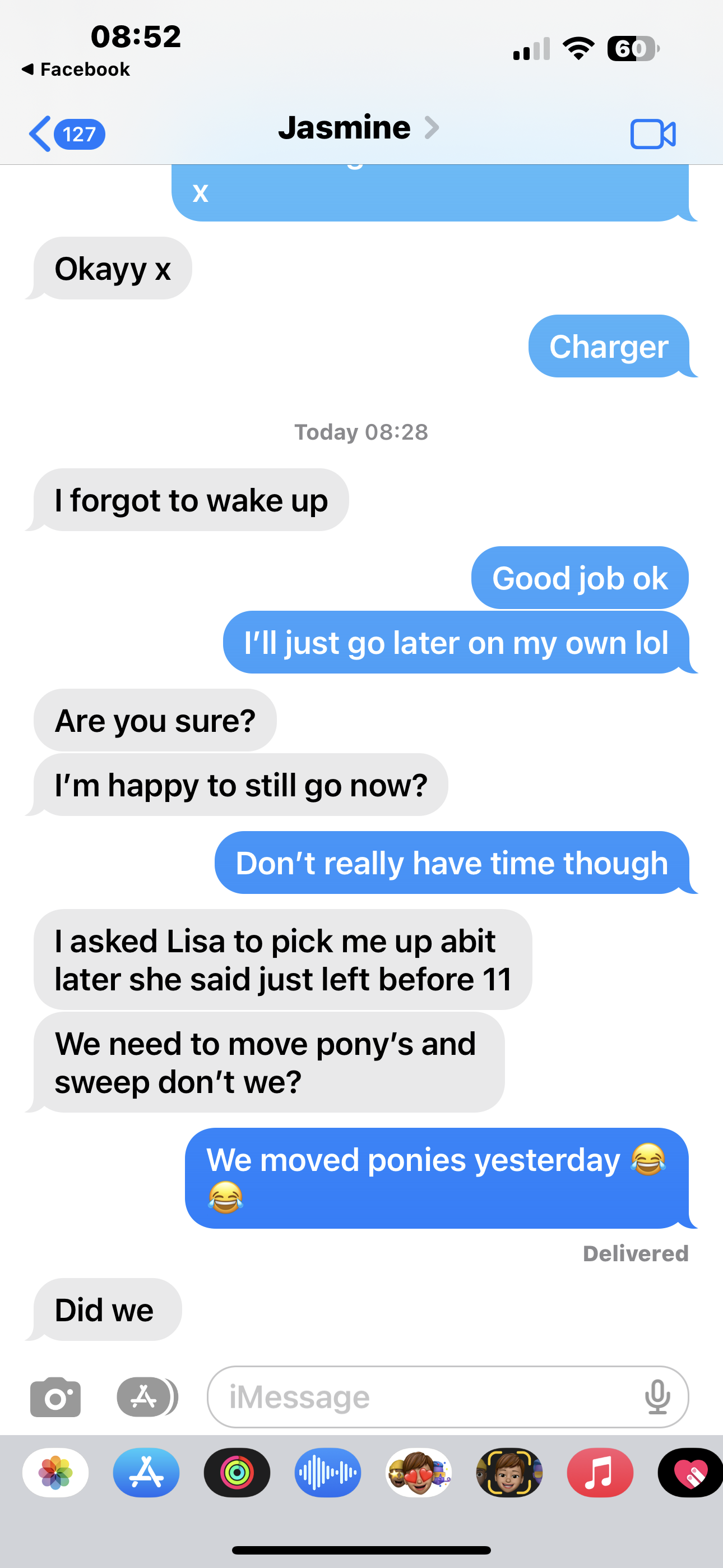Open the Digital Touch heart app
Image resolution: width=723 pixels, height=1568 pixels.
[690, 1473]
